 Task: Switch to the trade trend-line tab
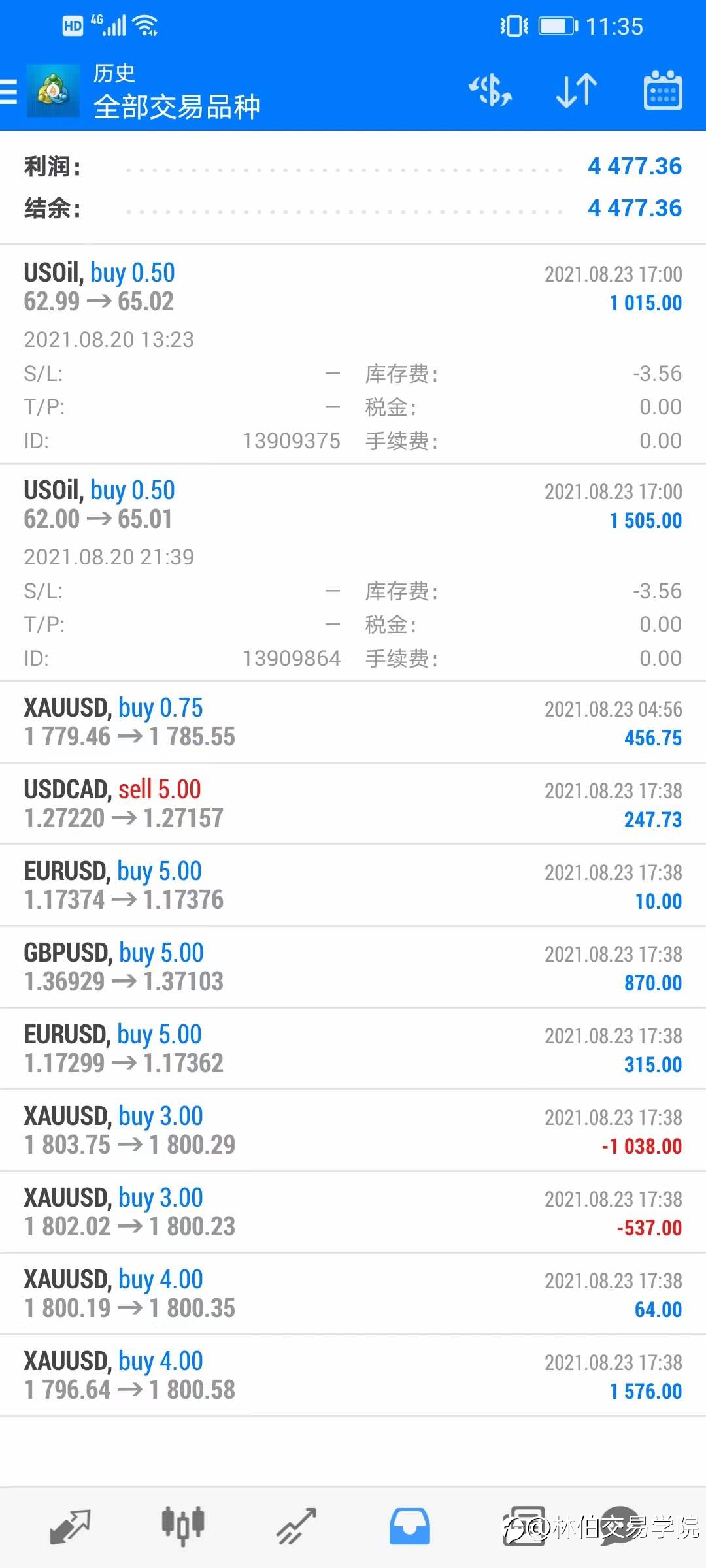coord(296,1527)
